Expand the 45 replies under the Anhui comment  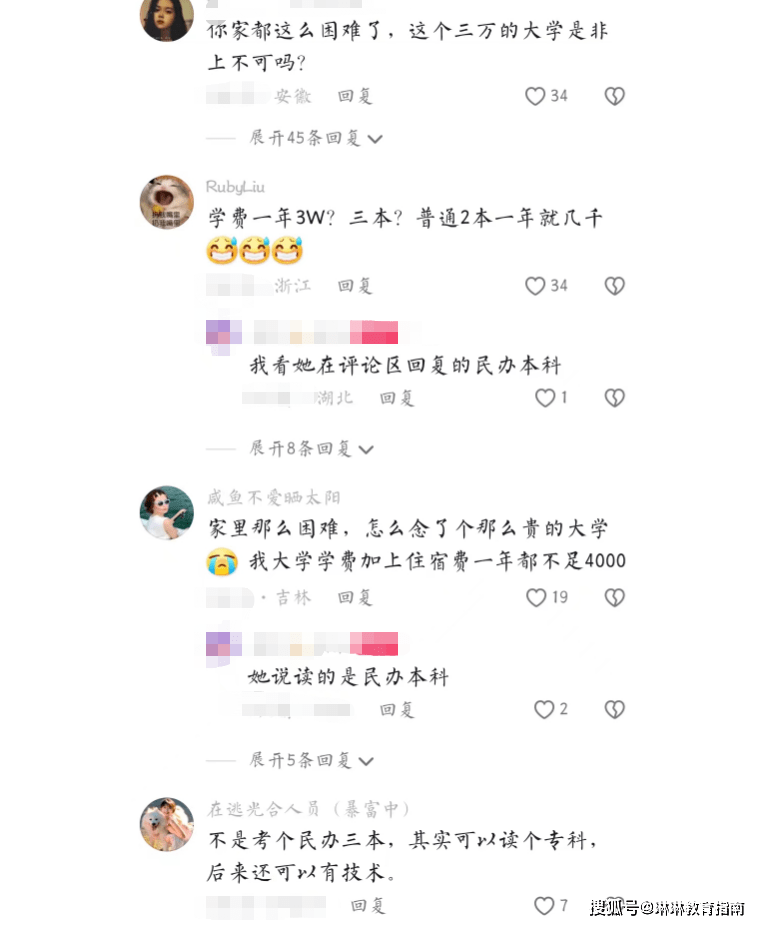(315, 138)
